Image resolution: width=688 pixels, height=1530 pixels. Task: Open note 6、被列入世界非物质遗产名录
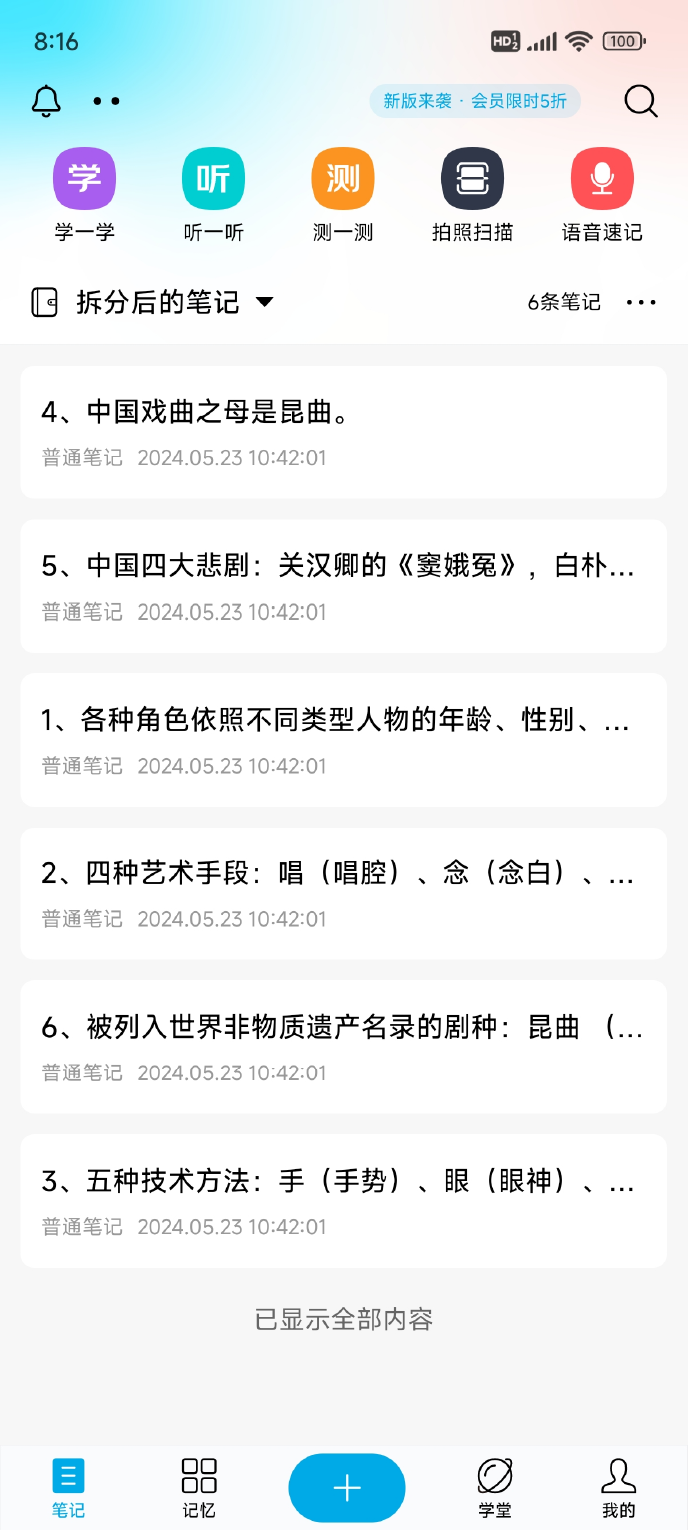pos(344,1047)
